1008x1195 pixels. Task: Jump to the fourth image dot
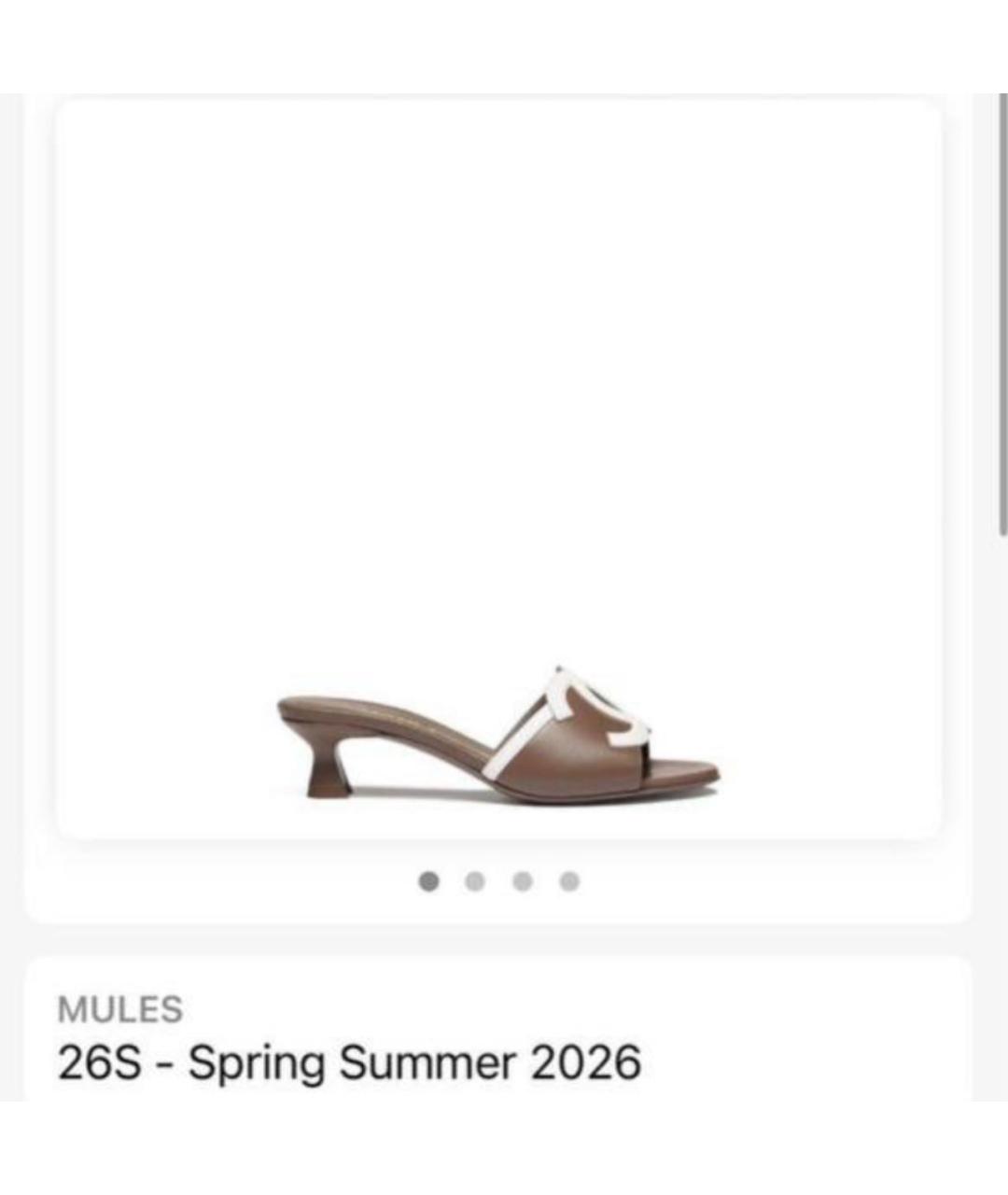tap(569, 881)
